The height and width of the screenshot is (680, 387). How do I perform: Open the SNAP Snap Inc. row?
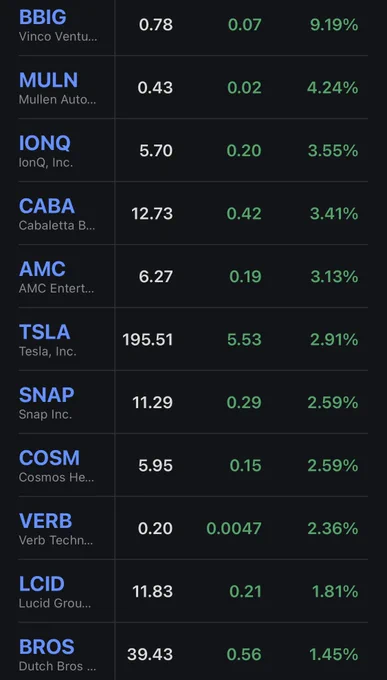coord(193,402)
